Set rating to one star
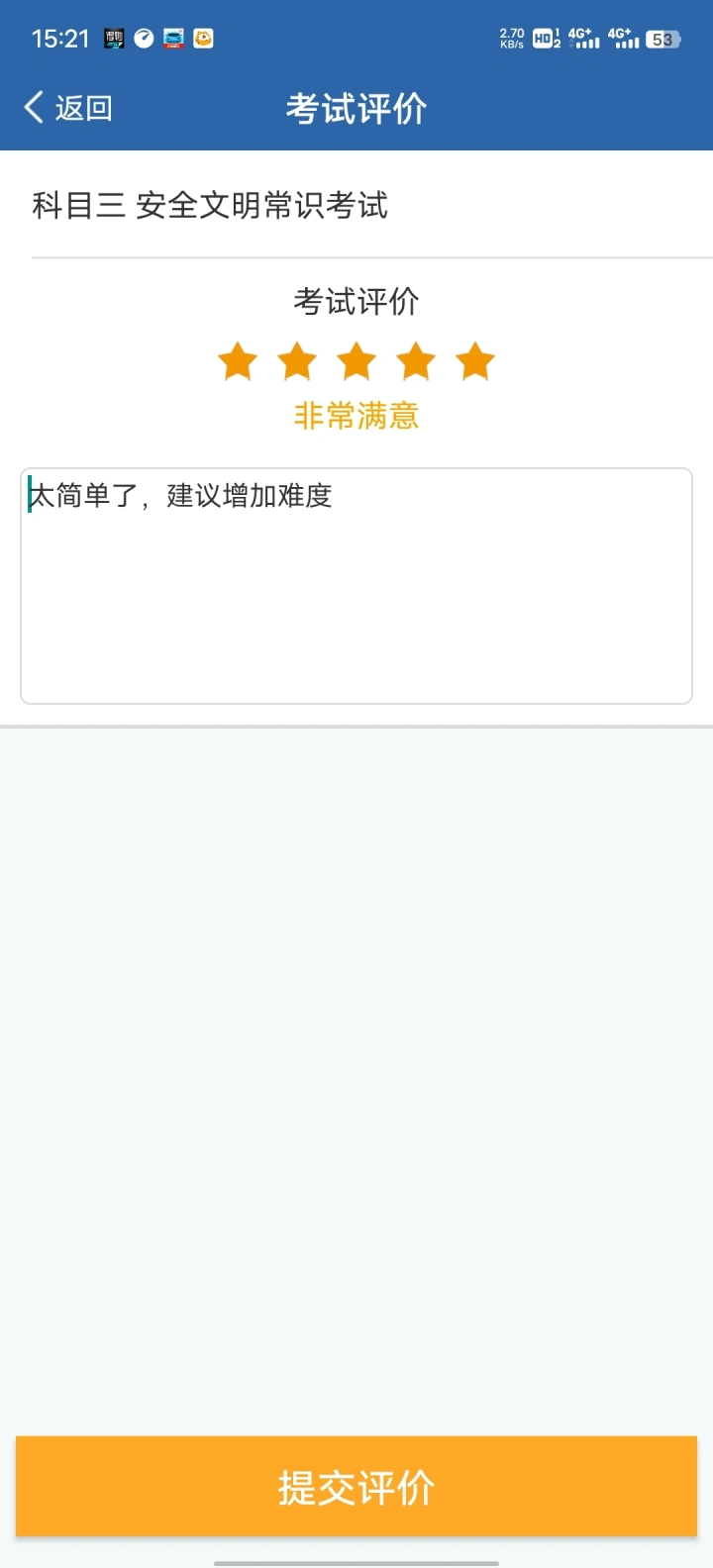713x1568 pixels. tap(238, 361)
